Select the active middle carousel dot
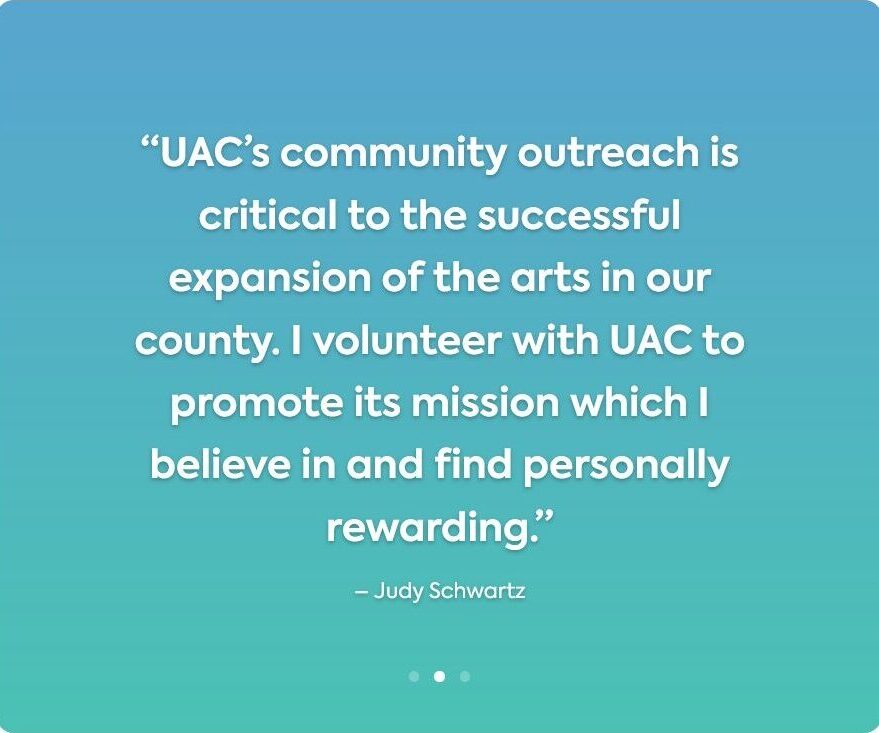The height and width of the screenshot is (733, 879). [x=439, y=676]
